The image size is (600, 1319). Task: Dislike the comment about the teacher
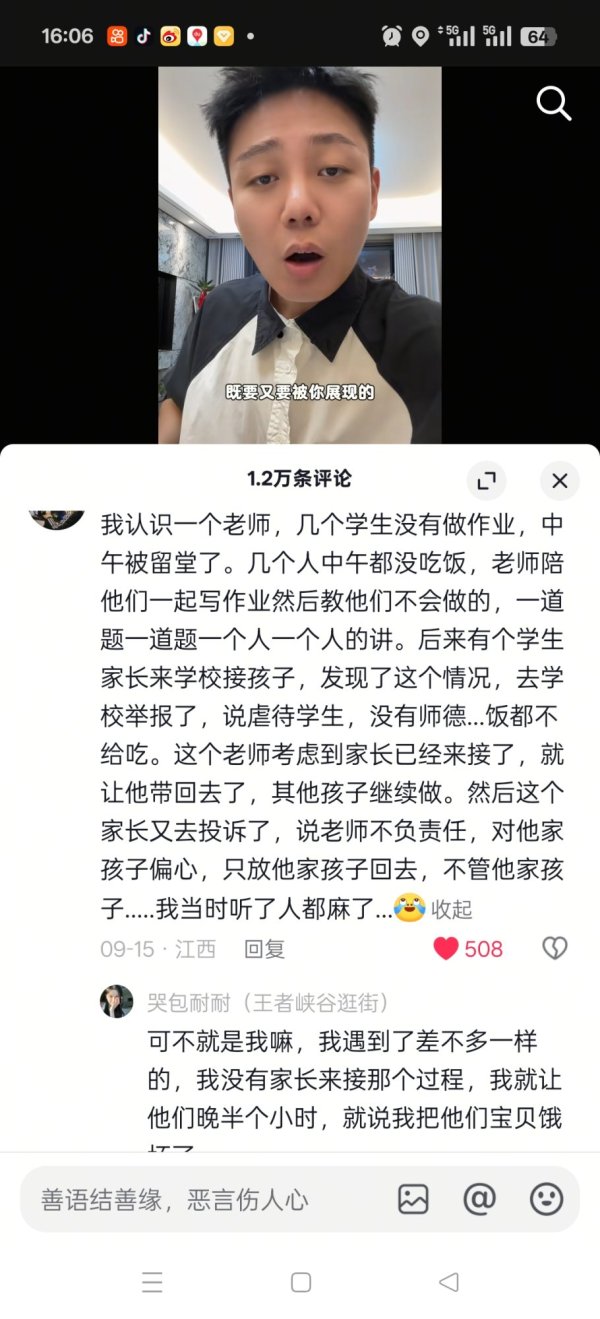[554, 949]
